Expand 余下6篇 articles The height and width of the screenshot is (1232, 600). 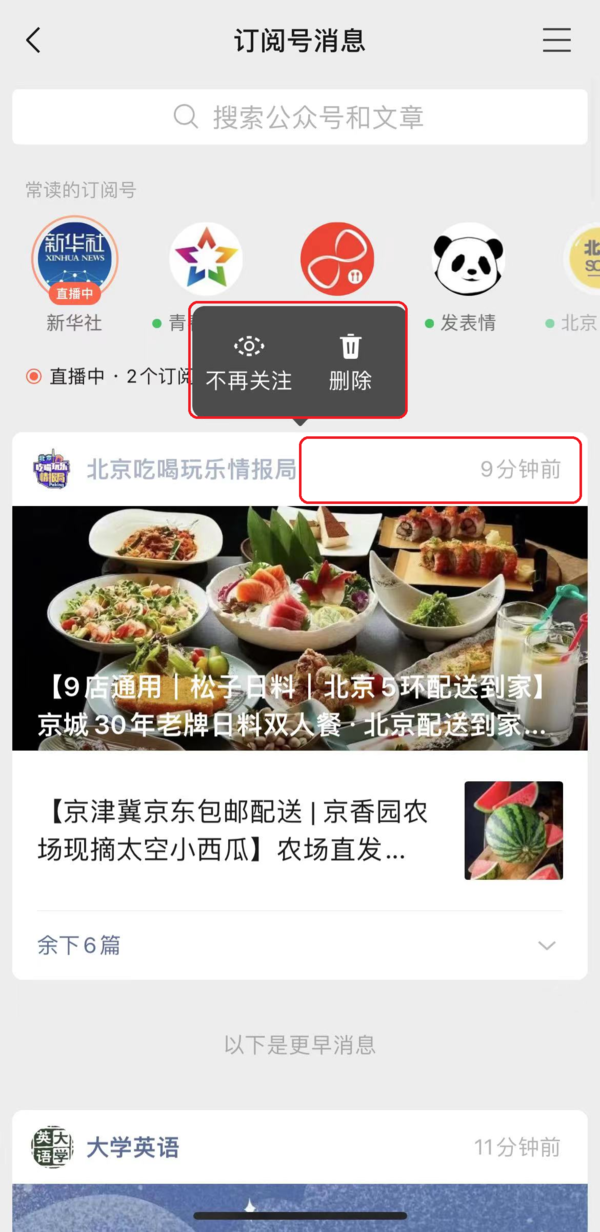tap(298, 945)
